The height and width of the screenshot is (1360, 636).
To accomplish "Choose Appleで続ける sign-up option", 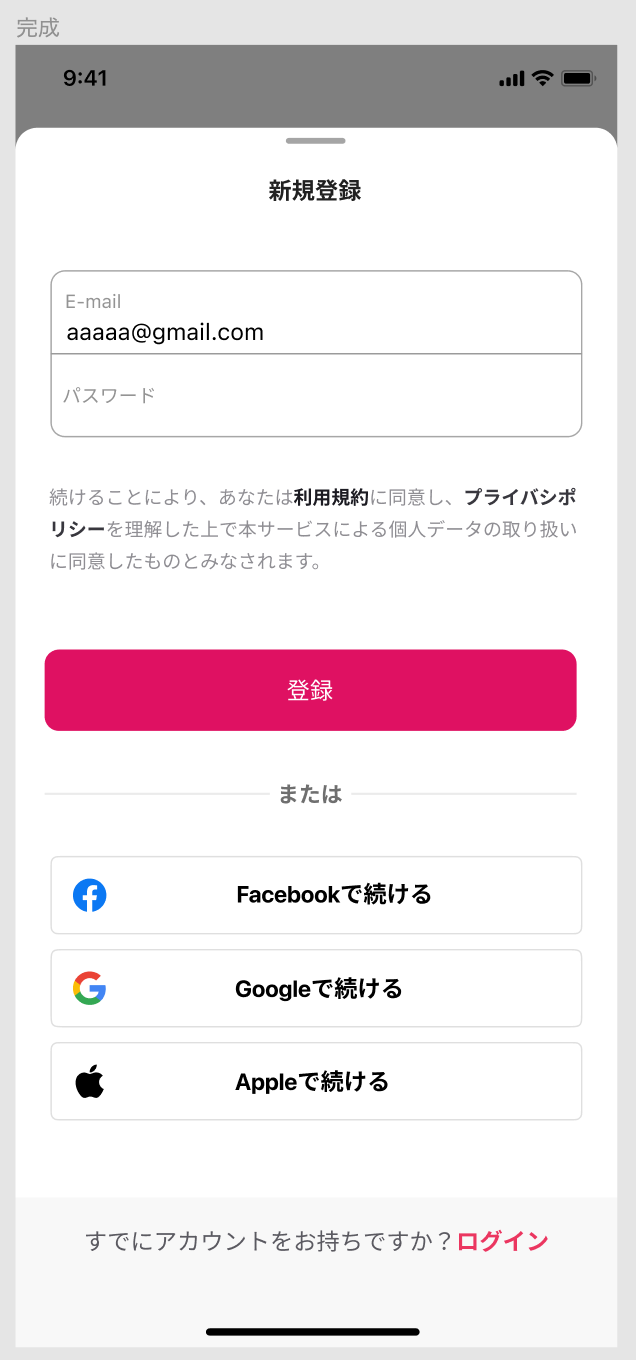I will pos(316,1082).
